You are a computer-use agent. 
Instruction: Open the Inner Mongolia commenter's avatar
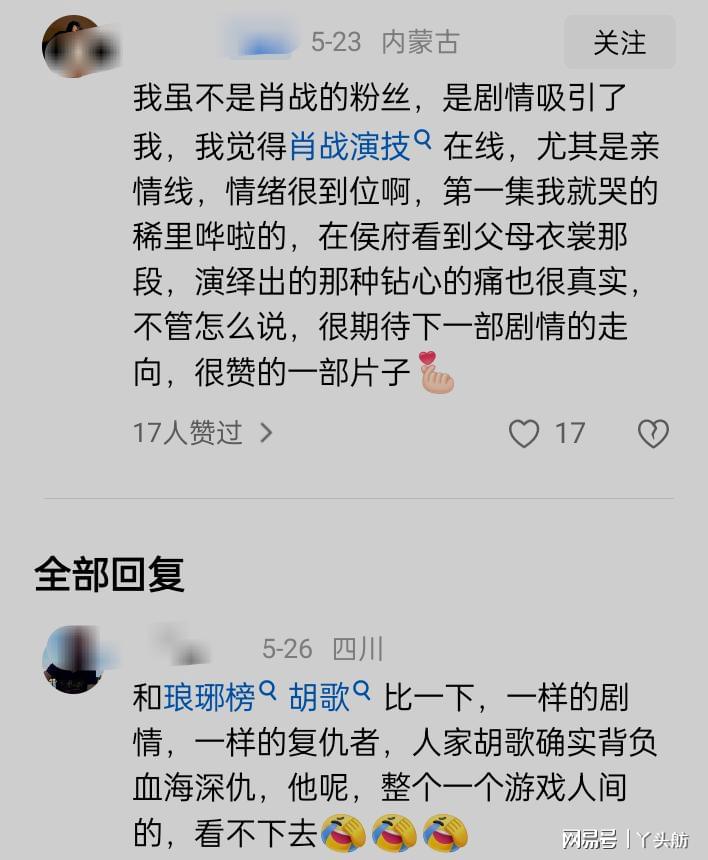[73, 47]
